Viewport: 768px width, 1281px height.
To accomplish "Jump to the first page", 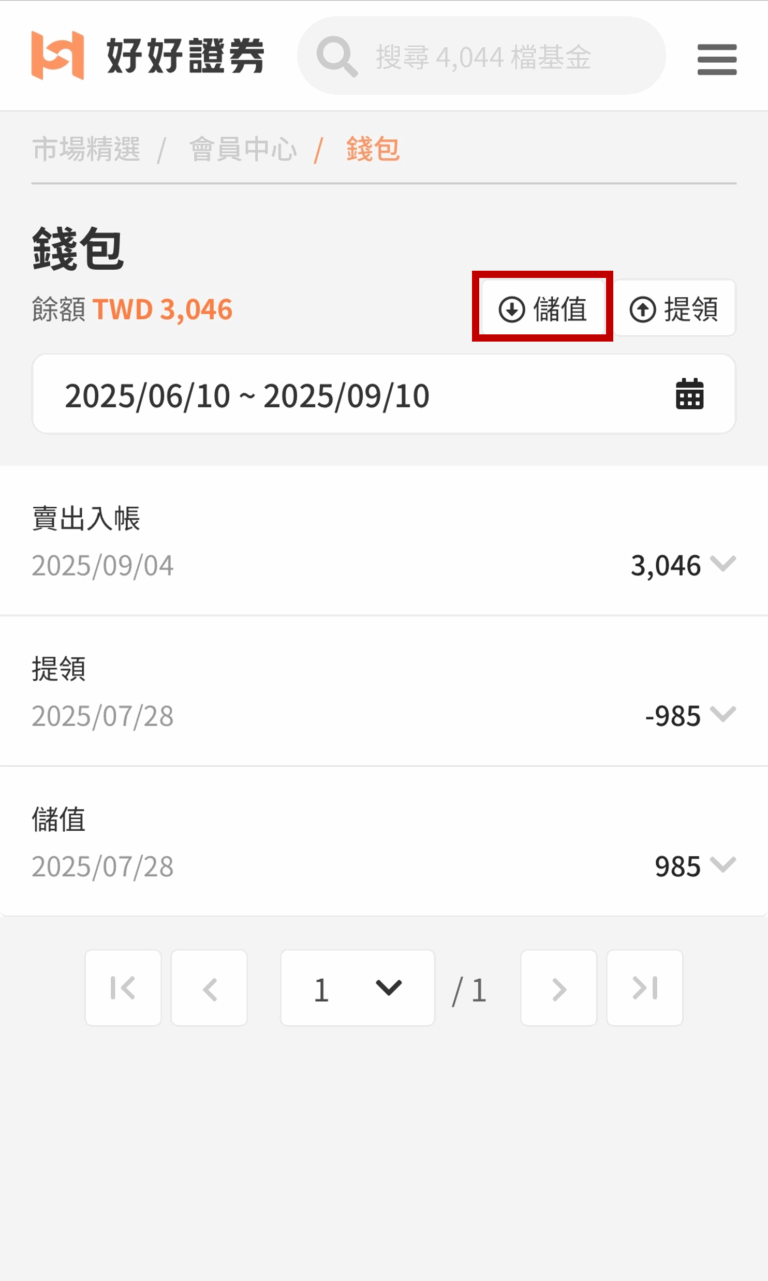I will [x=123, y=989].
